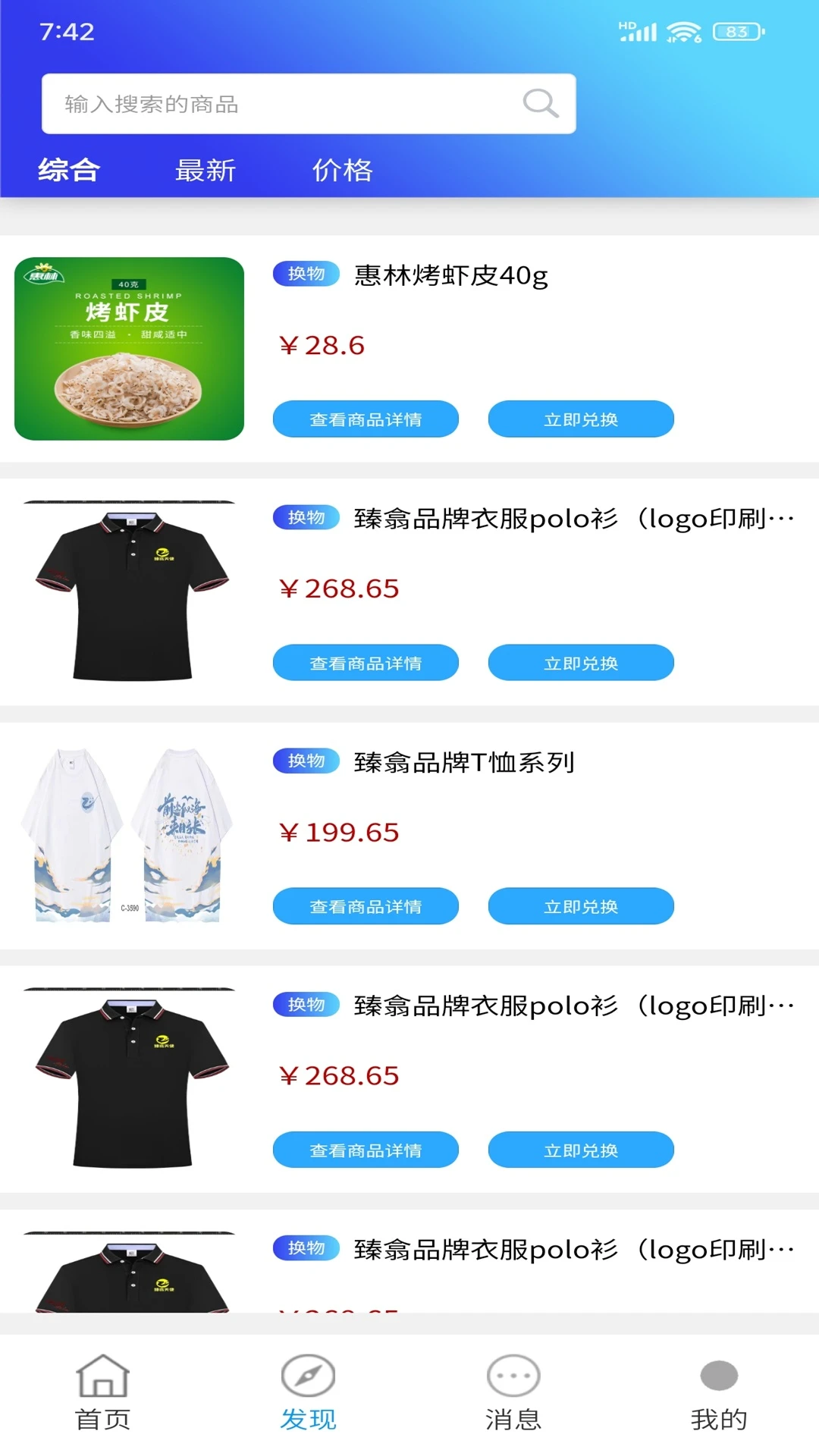Select the 综合 sorting option
Screen dimensions: 819x1456
pos(68,170)
